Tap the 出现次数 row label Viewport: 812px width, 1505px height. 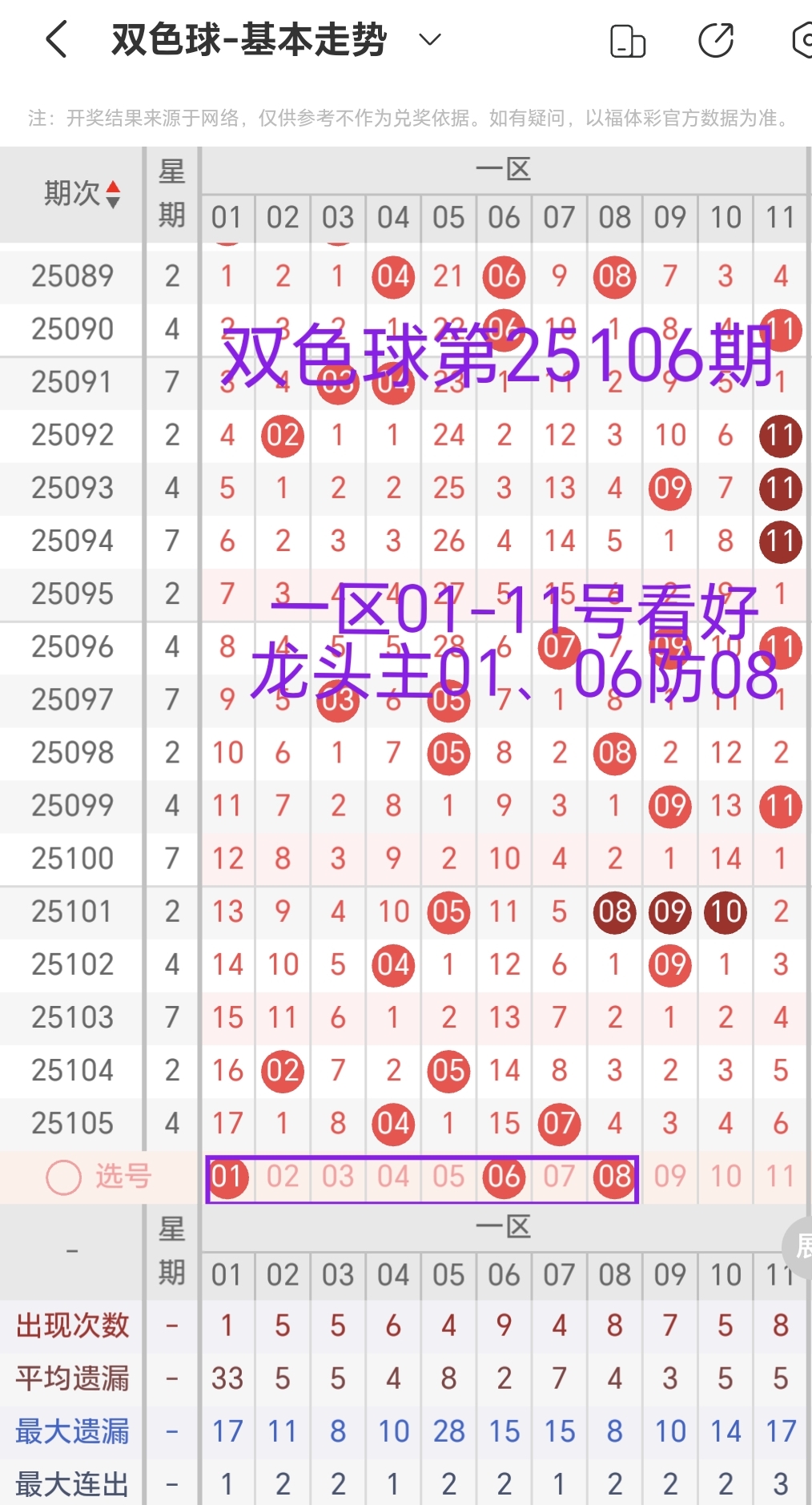point(70,1326)
